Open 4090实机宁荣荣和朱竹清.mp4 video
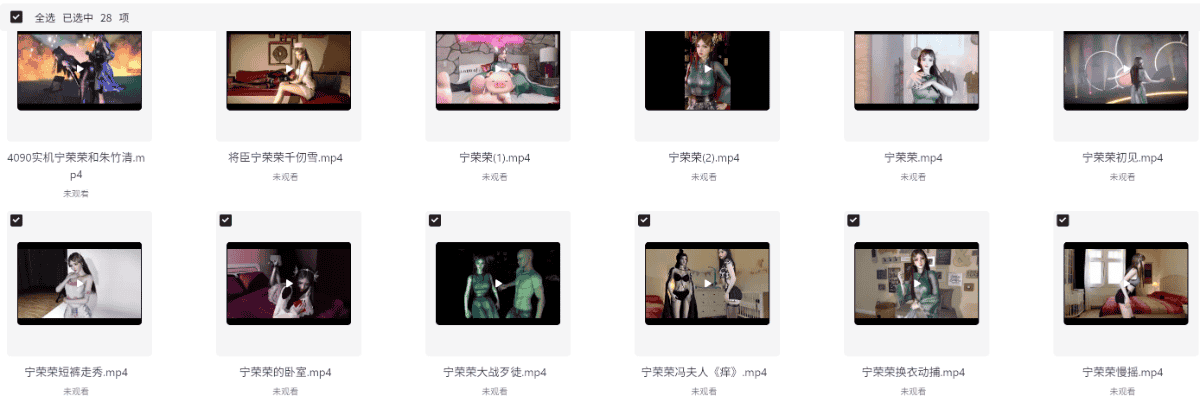Image resolution: width=1200 pixels, height=409 pixels. [79, 70]
